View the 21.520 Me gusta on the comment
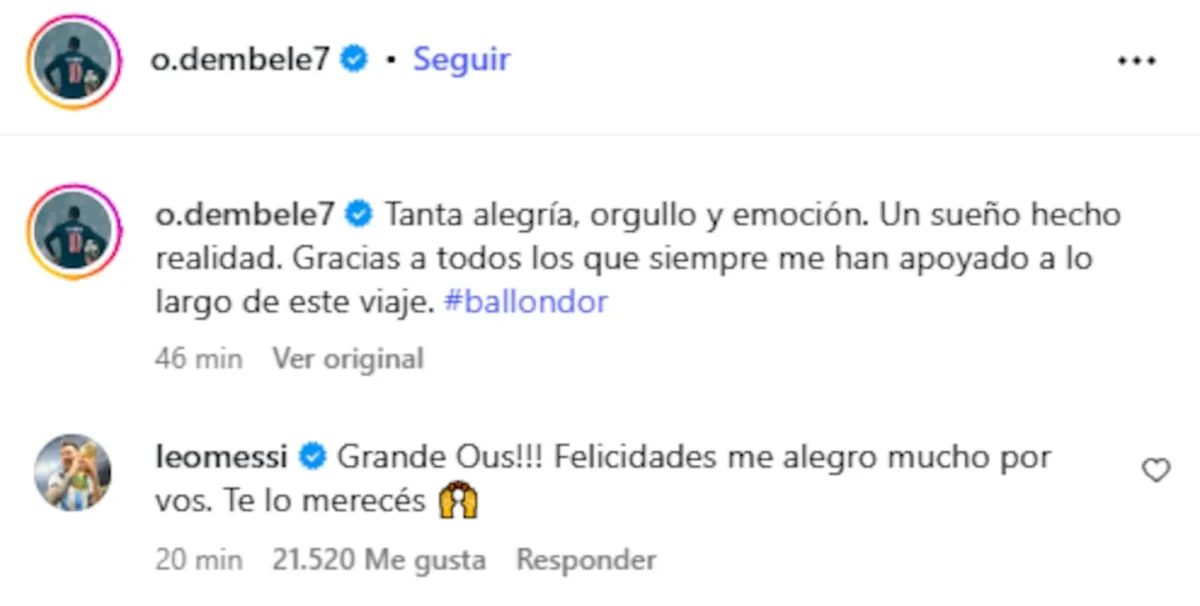Screen dimensions: 1200x606 [379, 560]
